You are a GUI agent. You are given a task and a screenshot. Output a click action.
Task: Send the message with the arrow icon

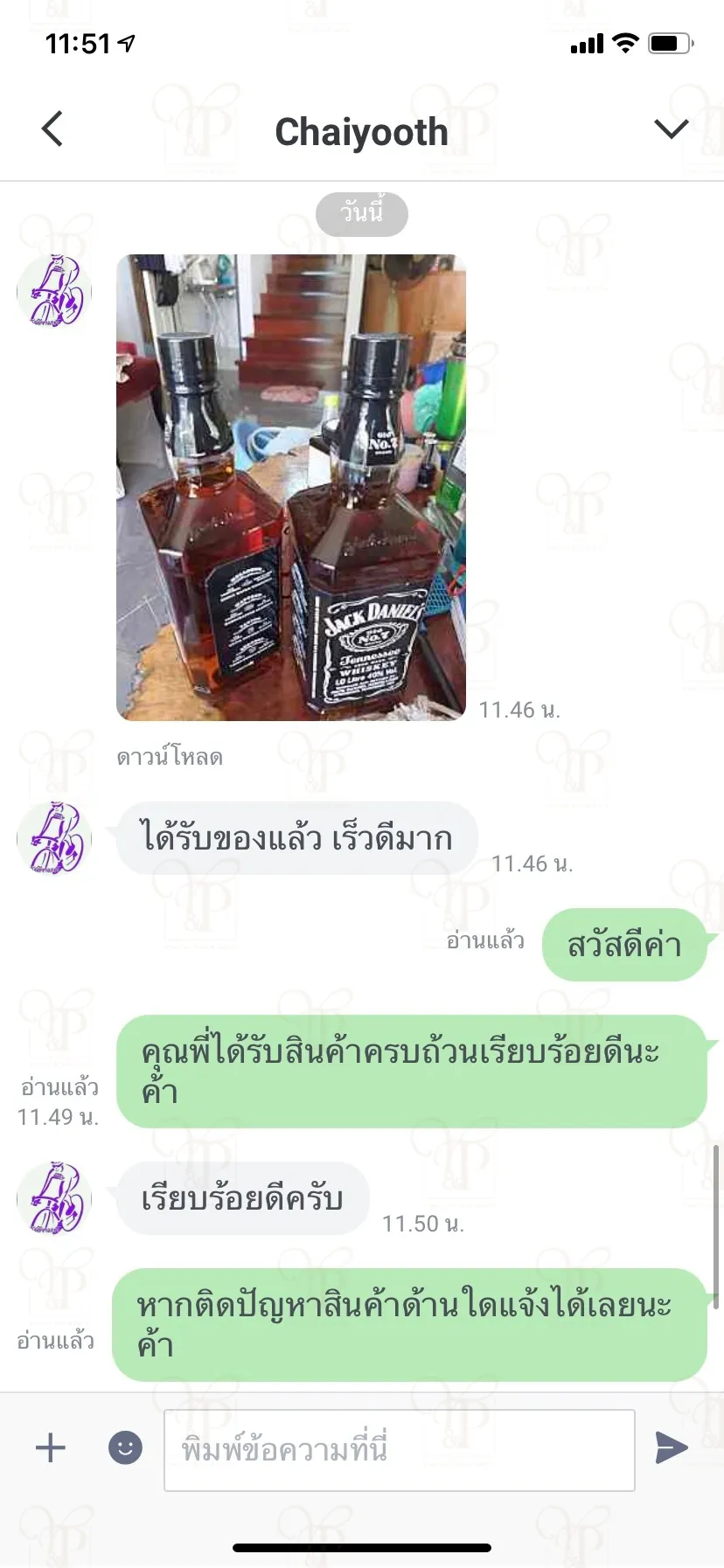[672, 1448]
